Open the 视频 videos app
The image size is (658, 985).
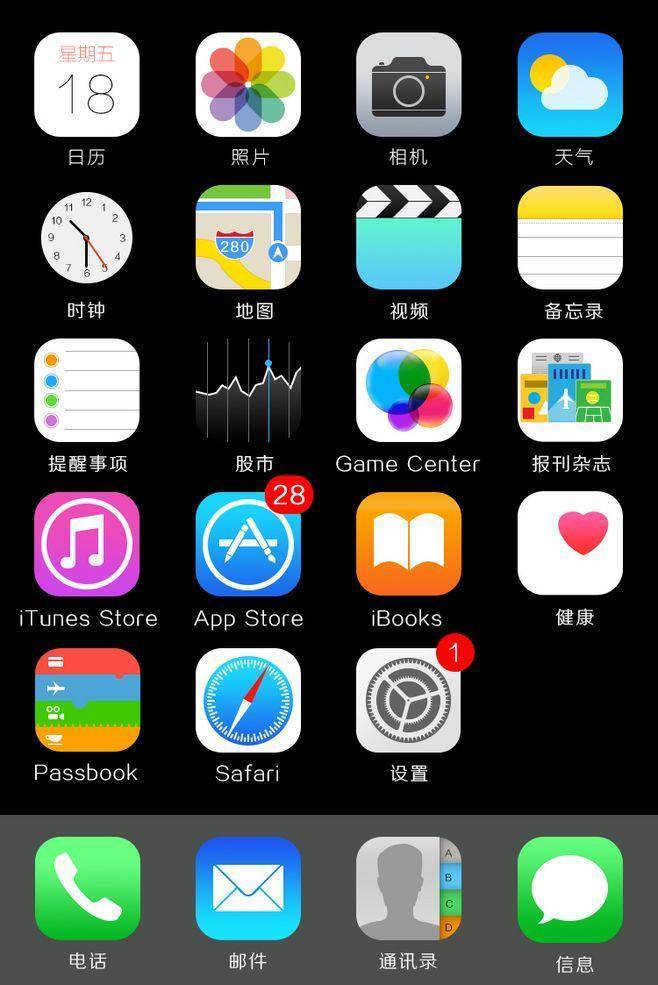click(409, 237)
